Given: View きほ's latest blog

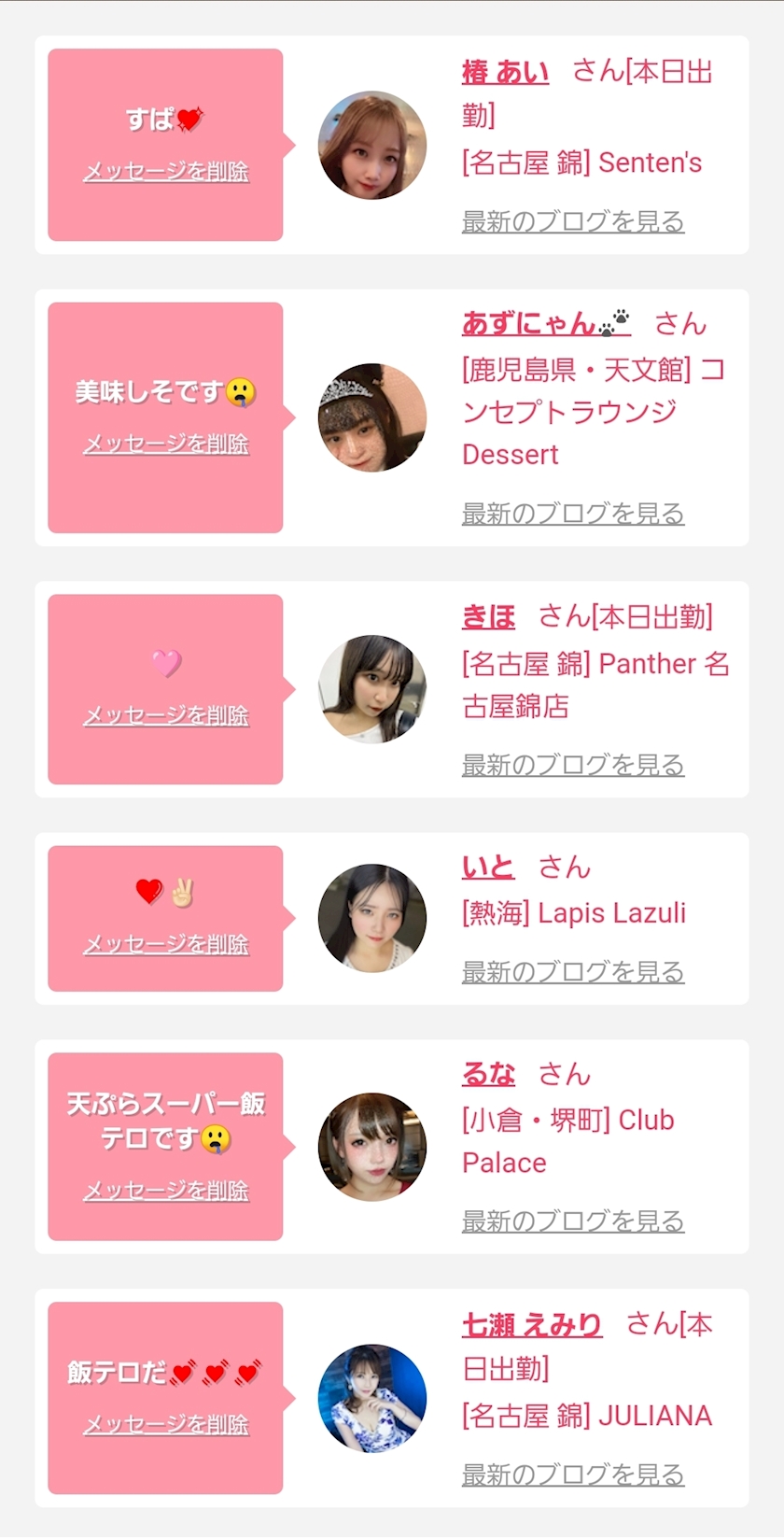Looking at the screenshot, I should point(572,765).
